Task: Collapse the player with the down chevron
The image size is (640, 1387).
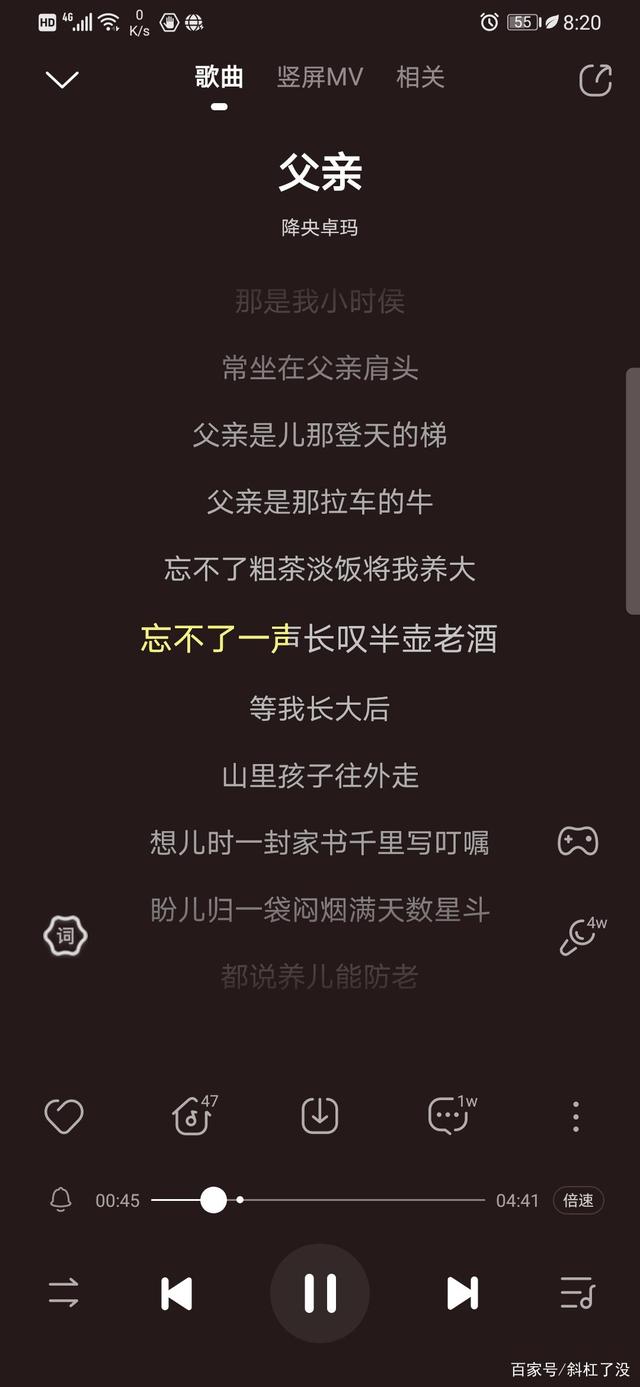Action: point(62,80)
